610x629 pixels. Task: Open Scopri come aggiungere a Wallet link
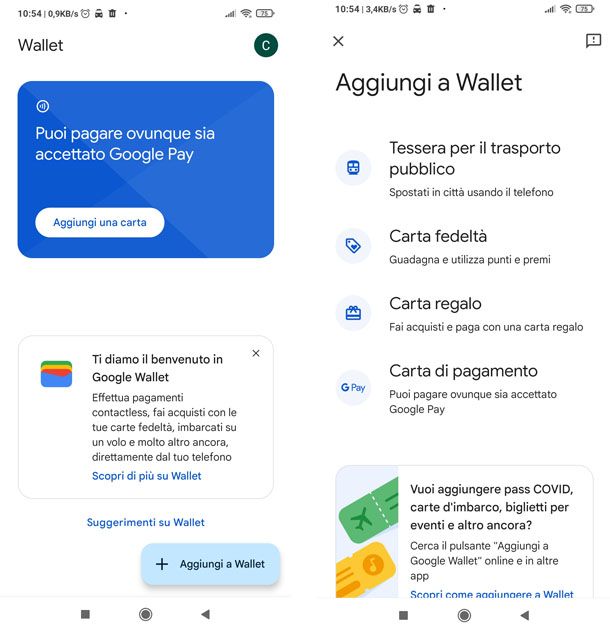click(491, 594)
